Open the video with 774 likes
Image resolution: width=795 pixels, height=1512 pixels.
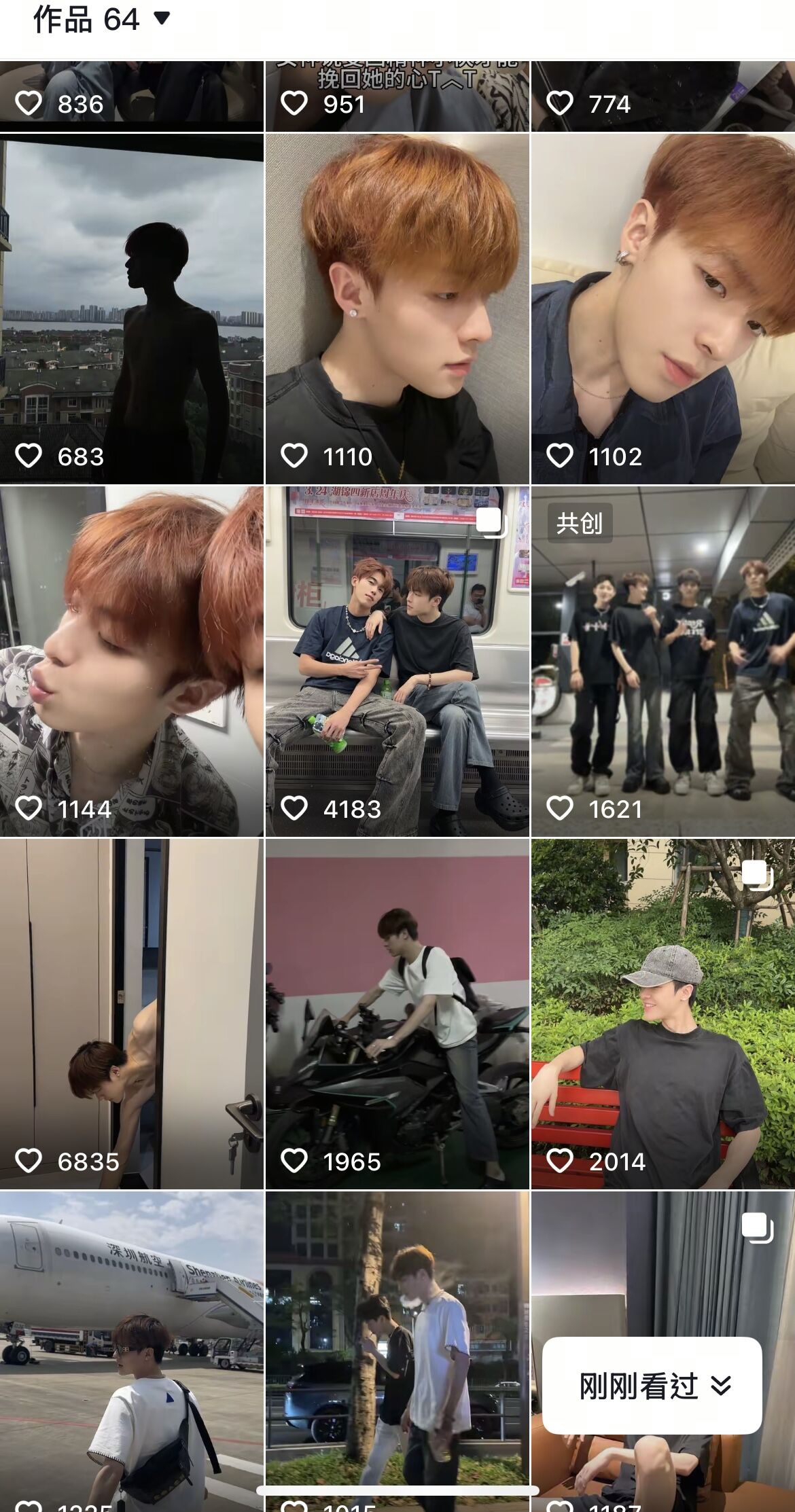662,95
